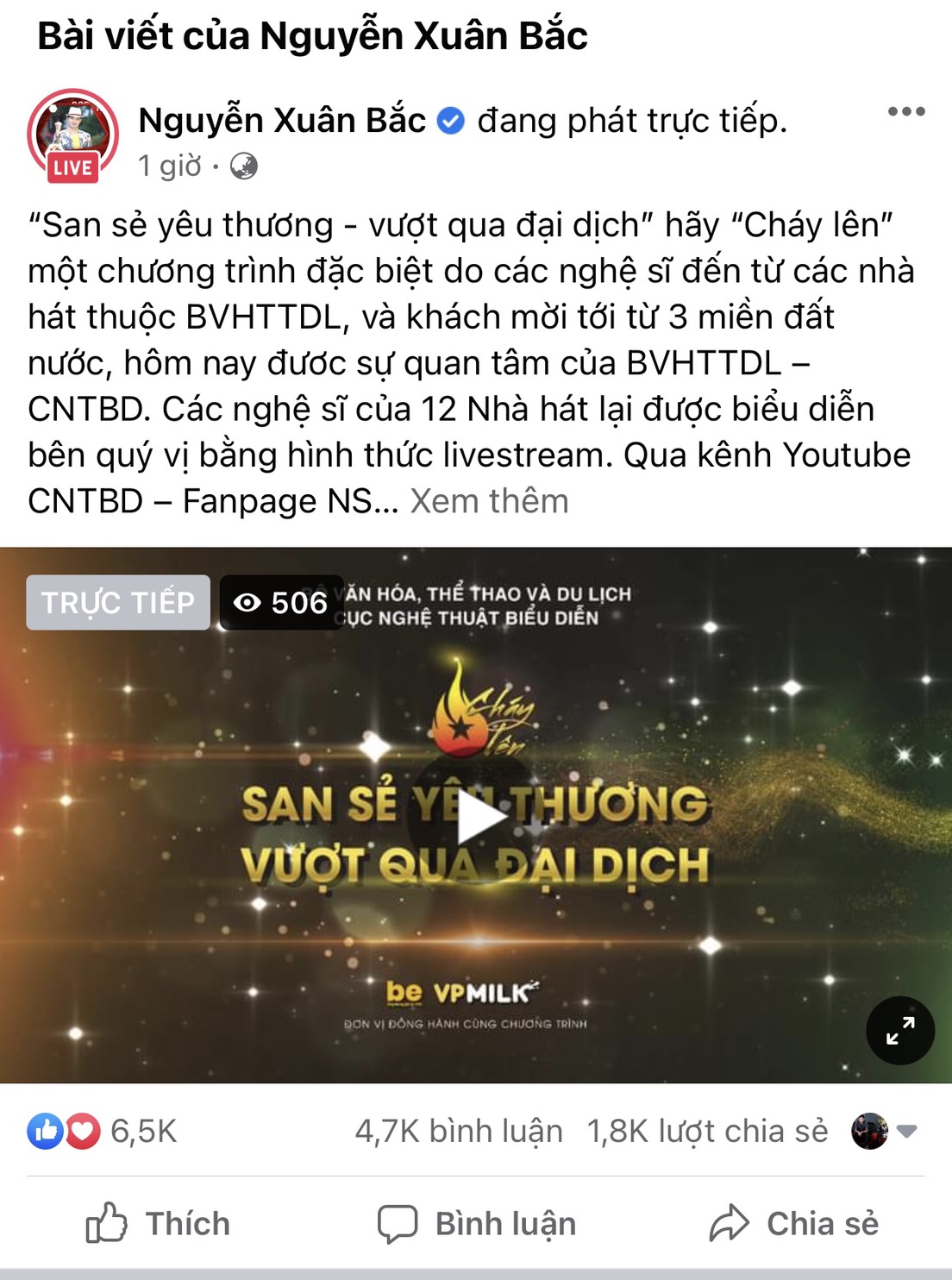Open the 4,7K bình luận comments

pos(459,1131)
